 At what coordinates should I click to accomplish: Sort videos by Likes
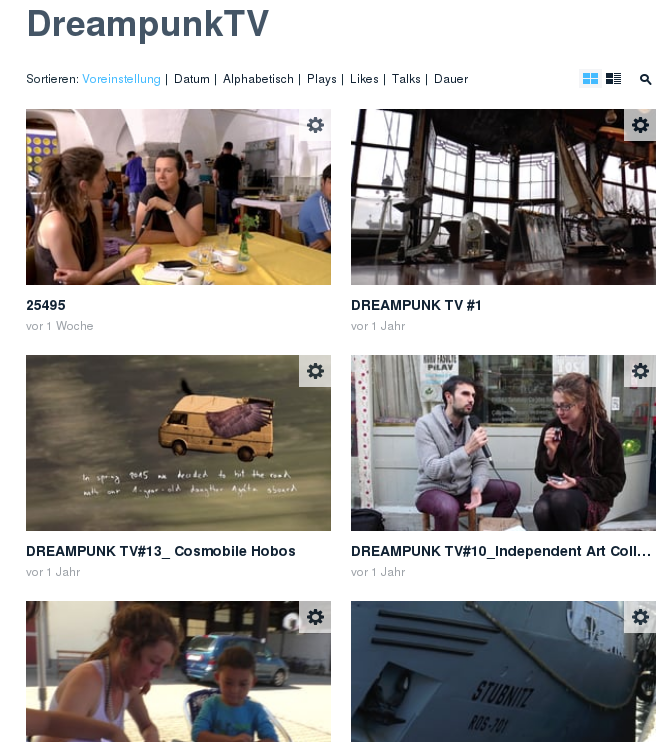364,79
